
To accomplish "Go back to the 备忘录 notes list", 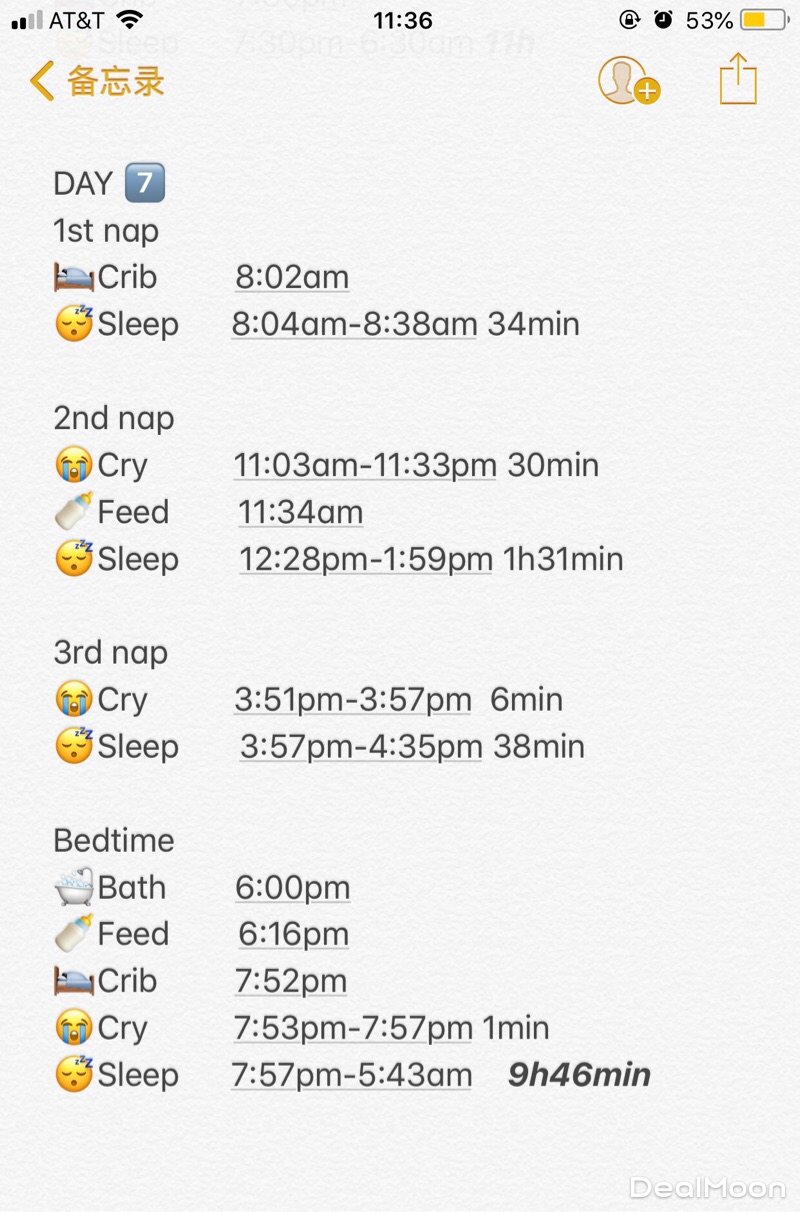I will point(97,81).
